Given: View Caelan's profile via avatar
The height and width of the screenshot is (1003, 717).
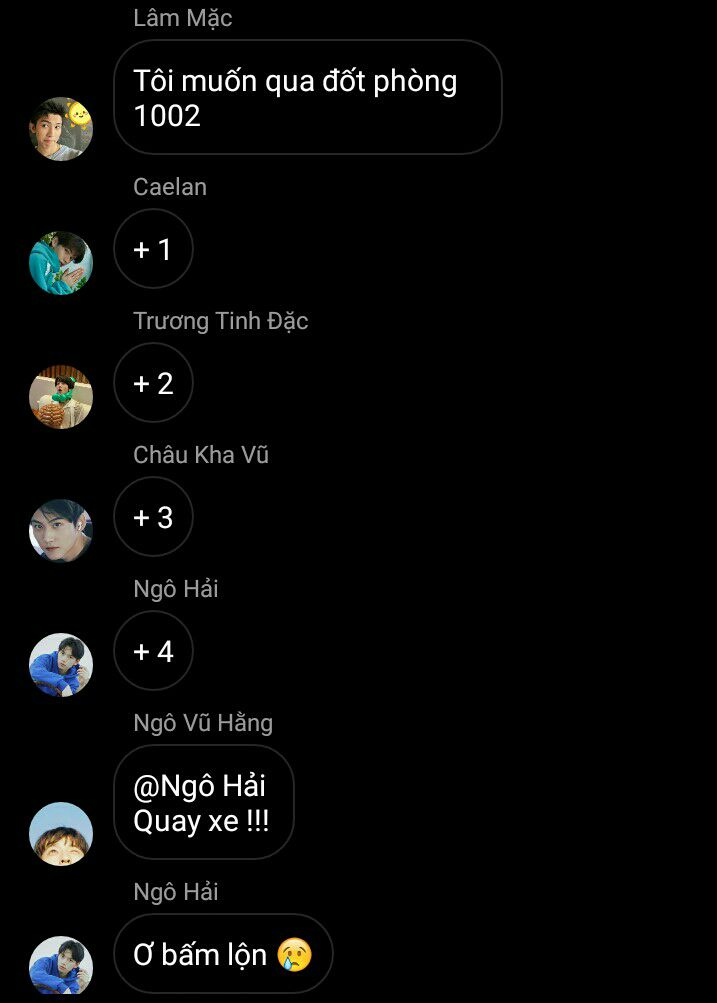Looking at the screenshot, I should pyautogui.click(x=61, y=263).
